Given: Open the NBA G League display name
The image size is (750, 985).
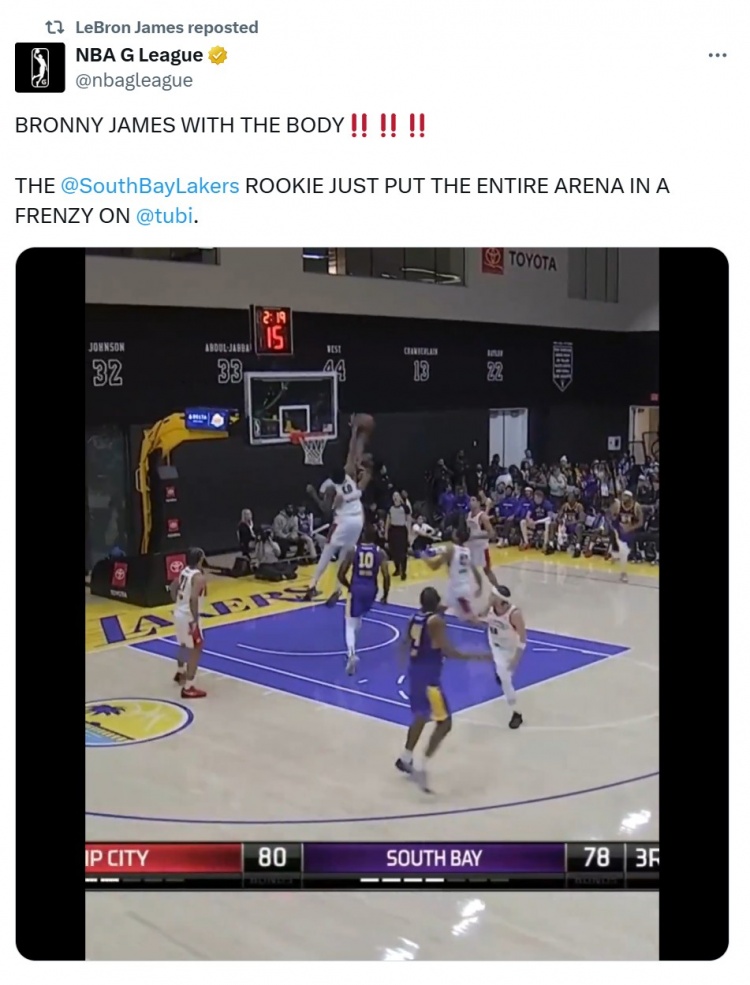Looking at the screenshot, I should tap(139, 55).
